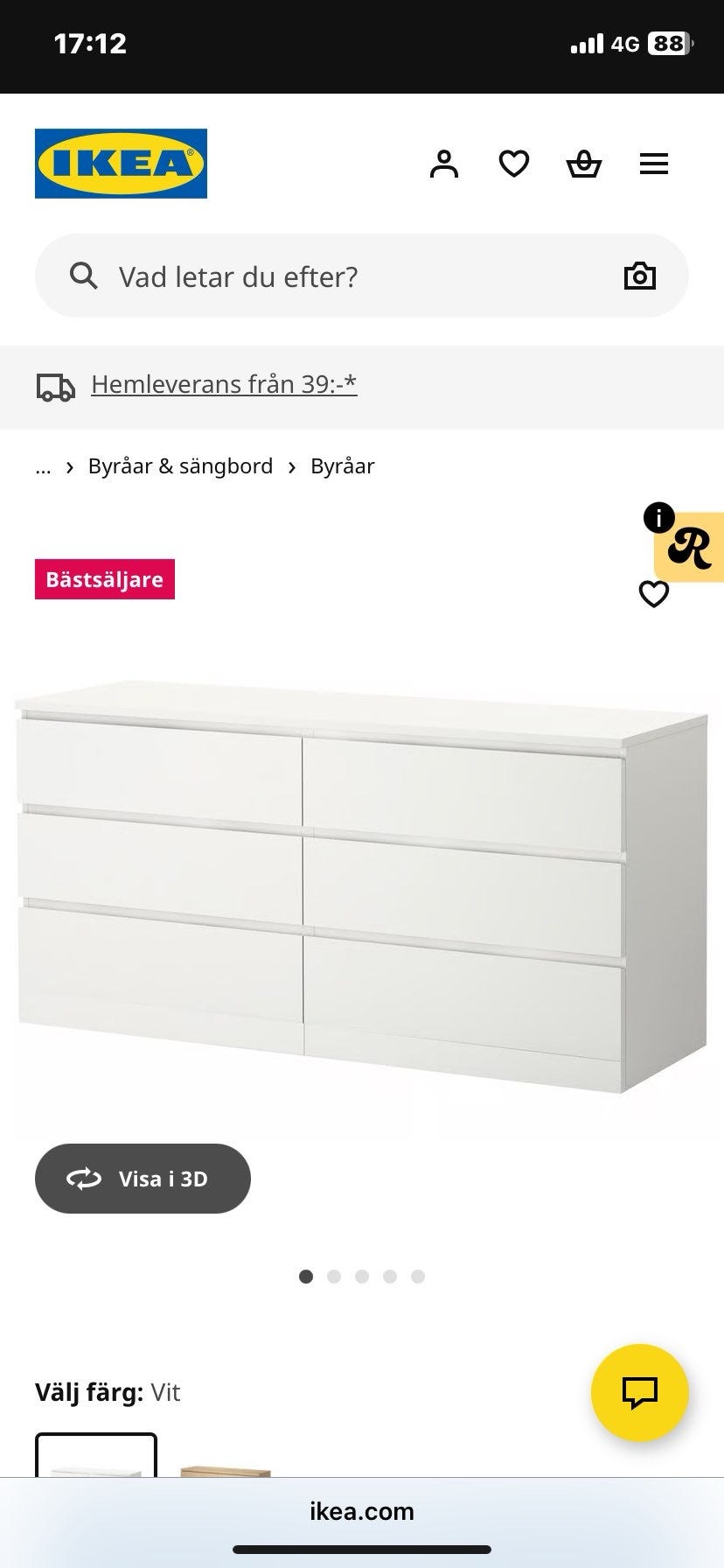
Task: Expand the breadcrumb ellipsis
Action: click(42, 465)
